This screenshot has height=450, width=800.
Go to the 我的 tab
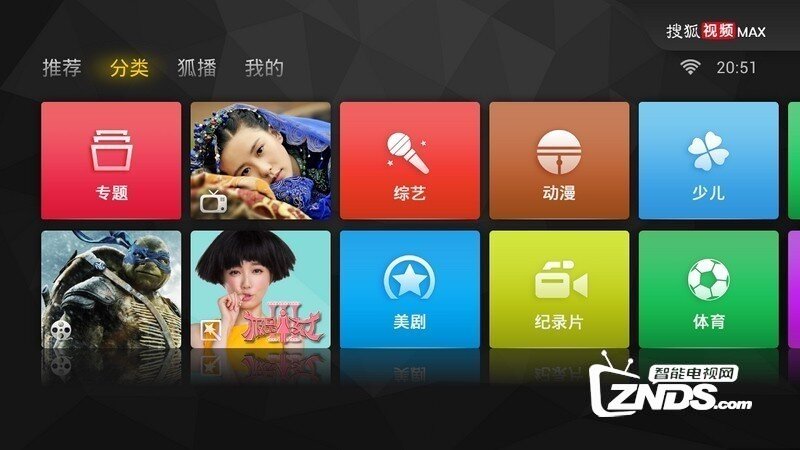(264, 68)
